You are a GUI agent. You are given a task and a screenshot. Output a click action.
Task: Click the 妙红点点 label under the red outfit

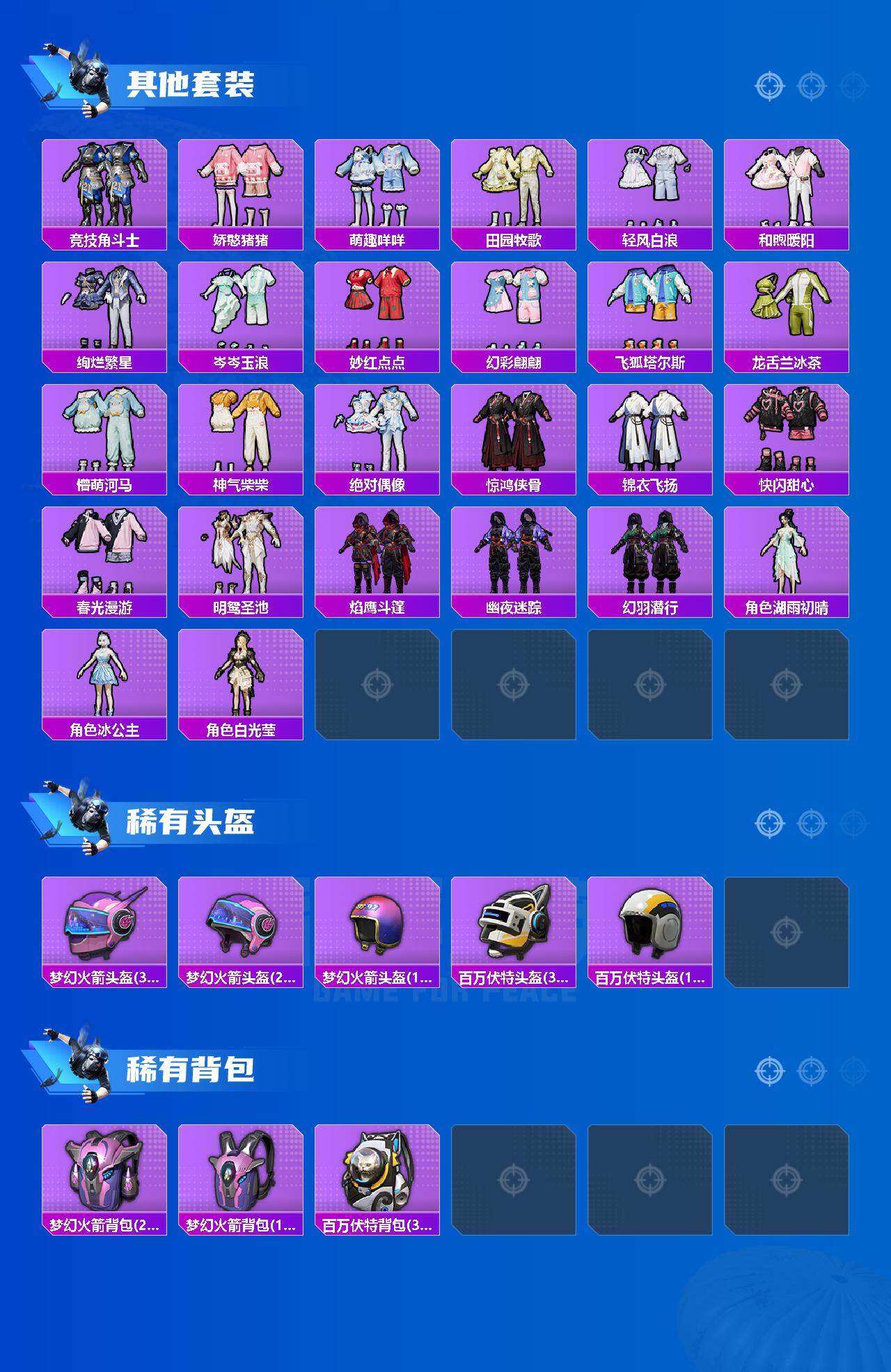click(x=379, y=362)
